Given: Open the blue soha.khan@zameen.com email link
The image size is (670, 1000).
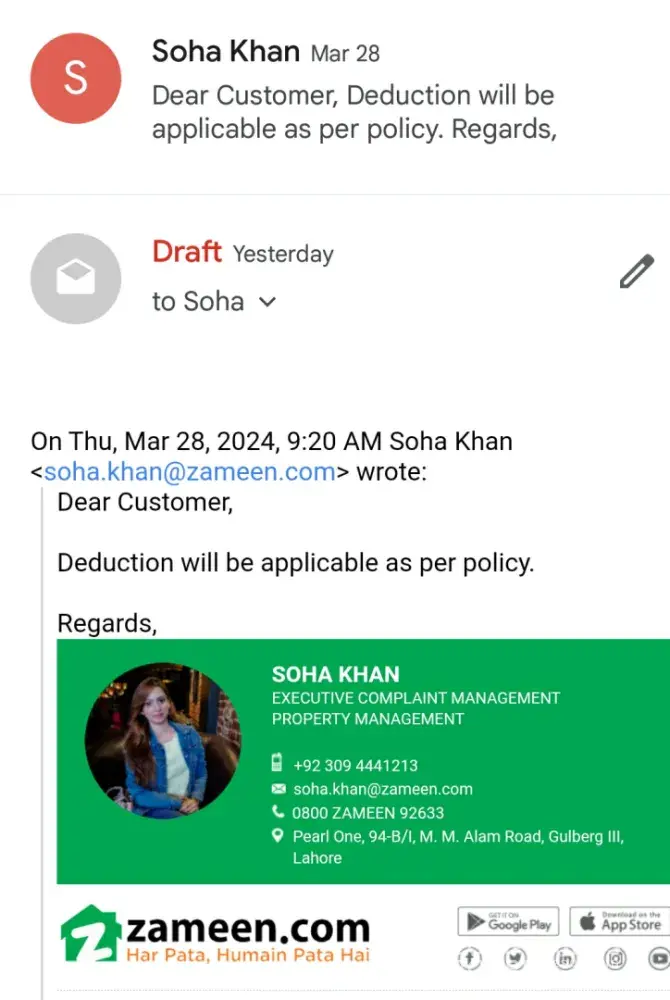Looking at the screenshot, I should click(x=189, y=472).
